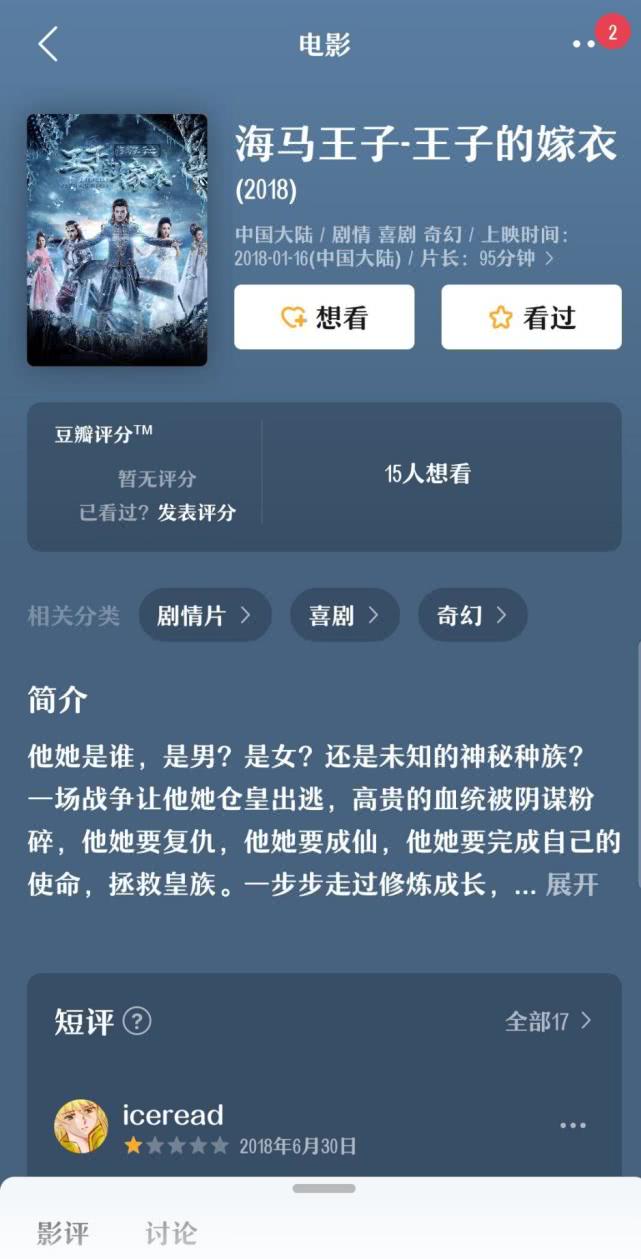This screenshot has width=641, height=1259.
Task: Open full movie details via the 片长 chevron
Action: [x=550, y=258]
